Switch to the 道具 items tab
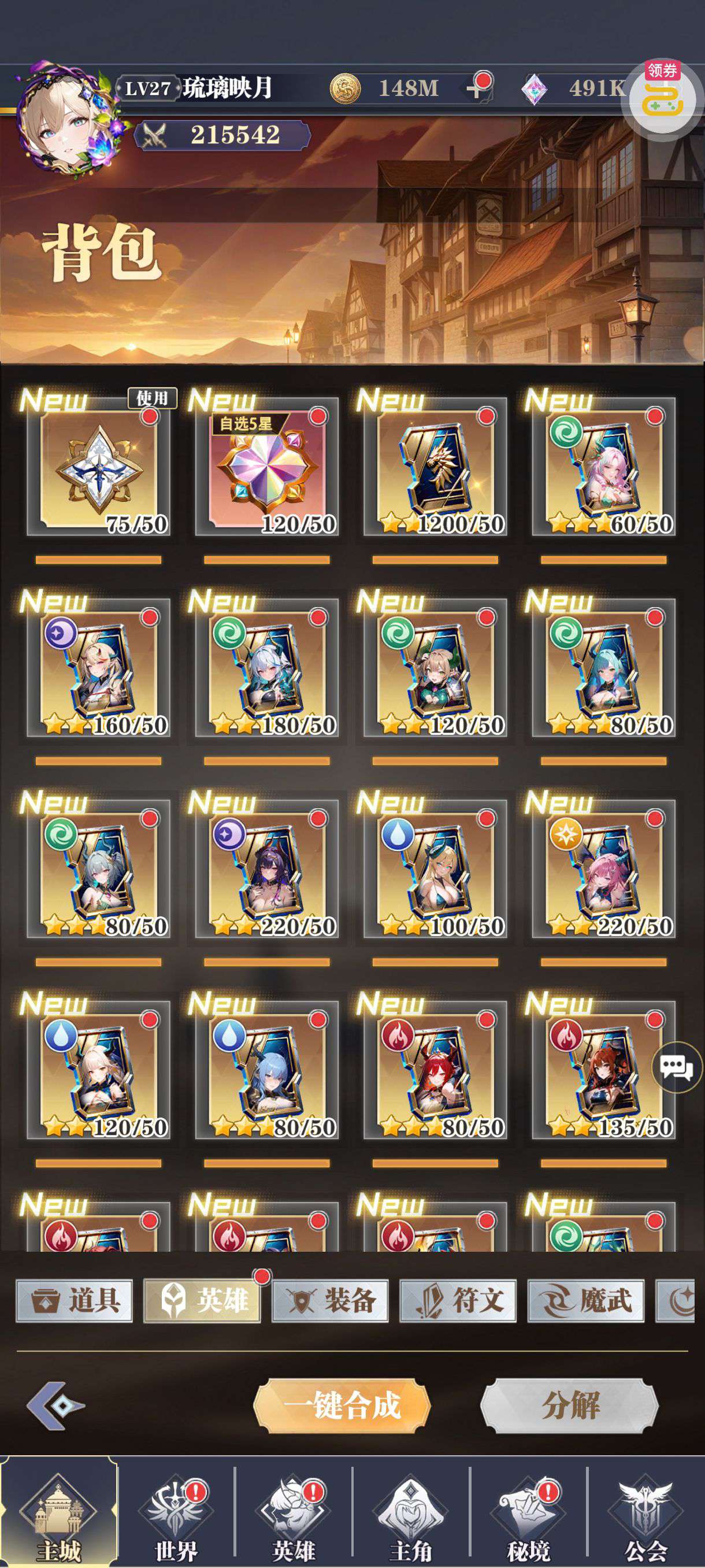The image size is (705, 1568). coord(74,1301)
